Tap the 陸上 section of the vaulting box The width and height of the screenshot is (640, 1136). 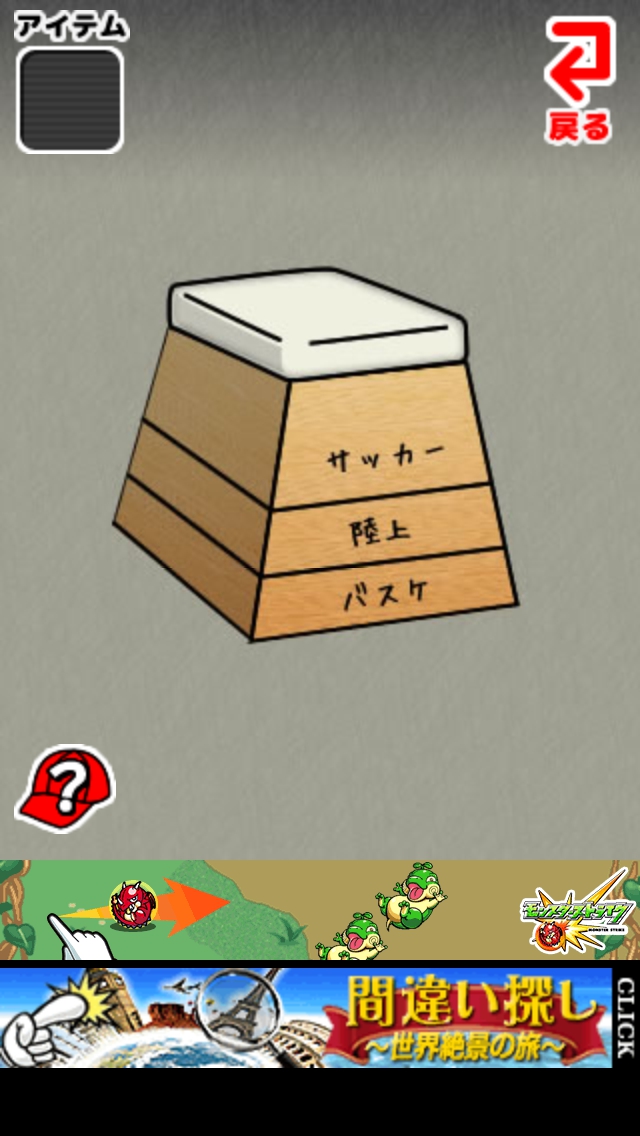(x=383, y=530)
